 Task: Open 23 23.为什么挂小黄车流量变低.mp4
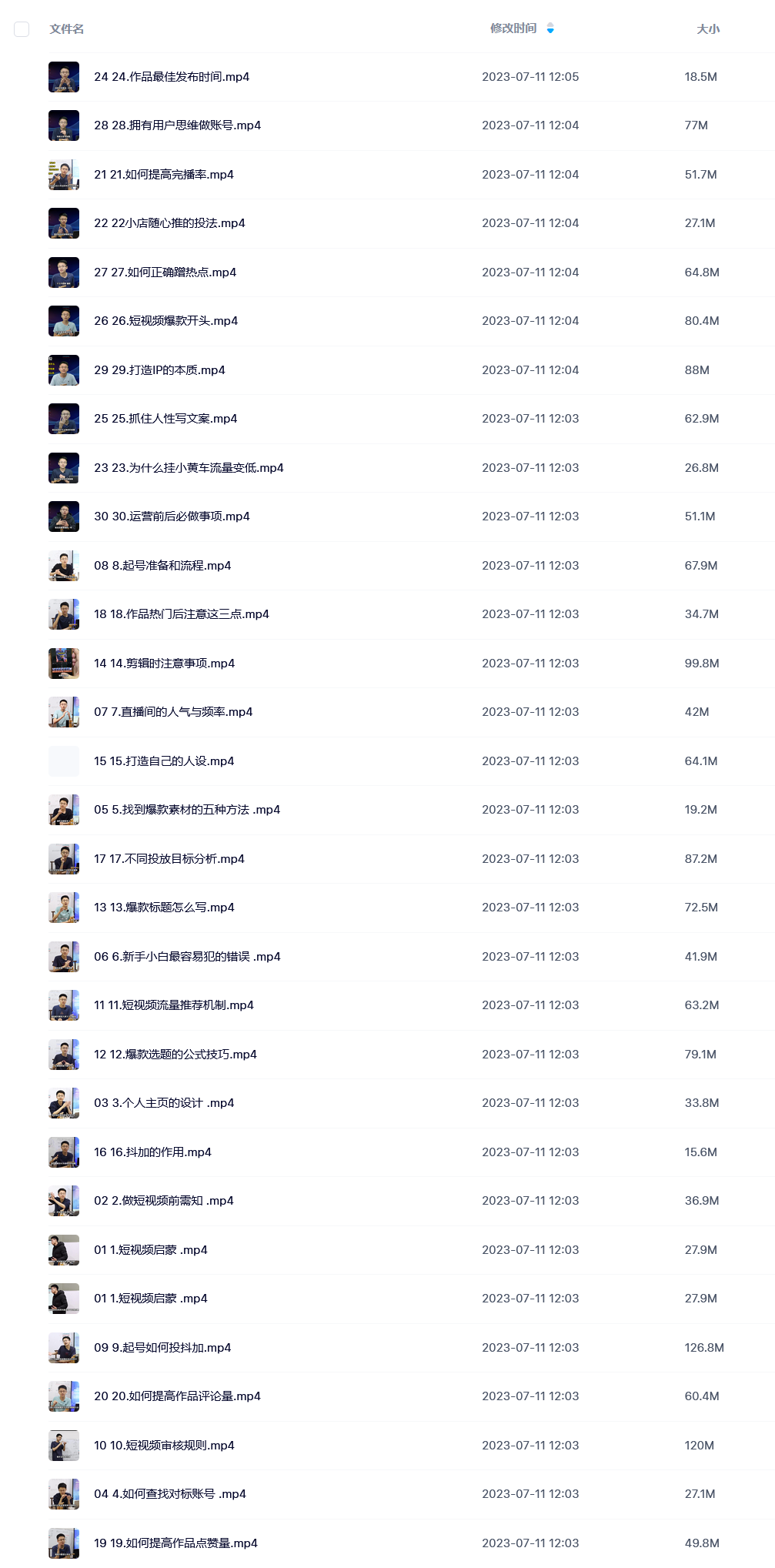click(x=189, y=468)
